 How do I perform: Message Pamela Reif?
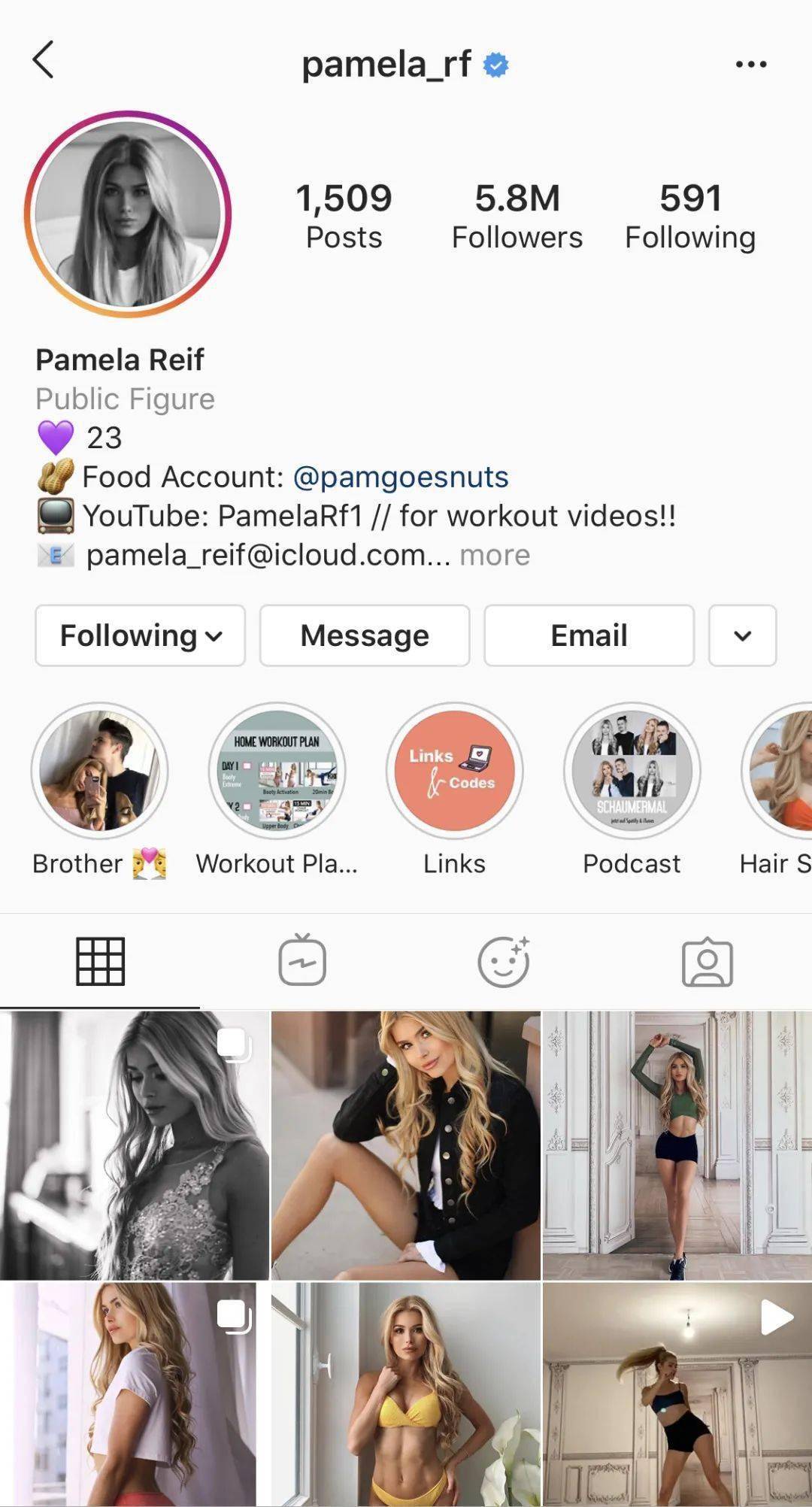click(x=365, y=635)
